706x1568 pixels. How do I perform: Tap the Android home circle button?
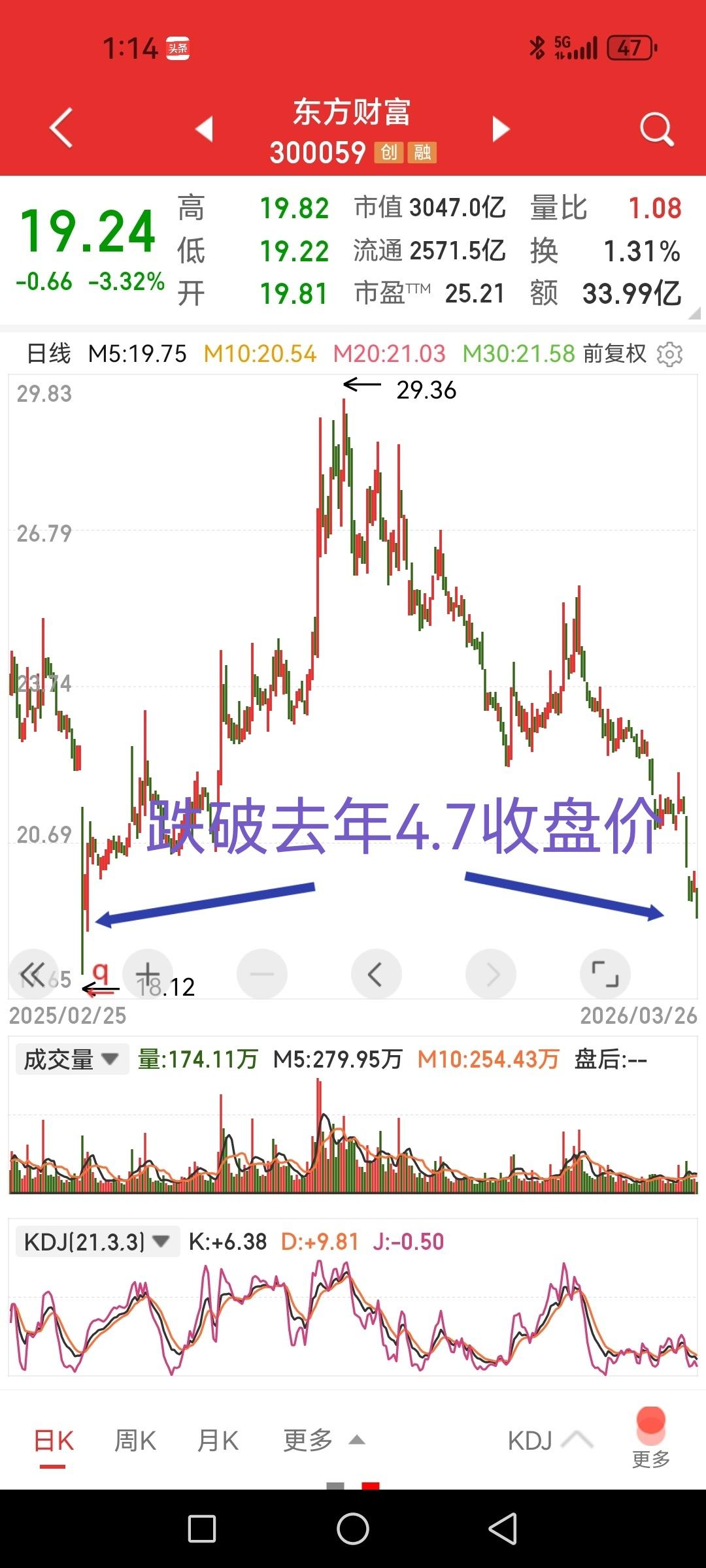(353, 1529)
